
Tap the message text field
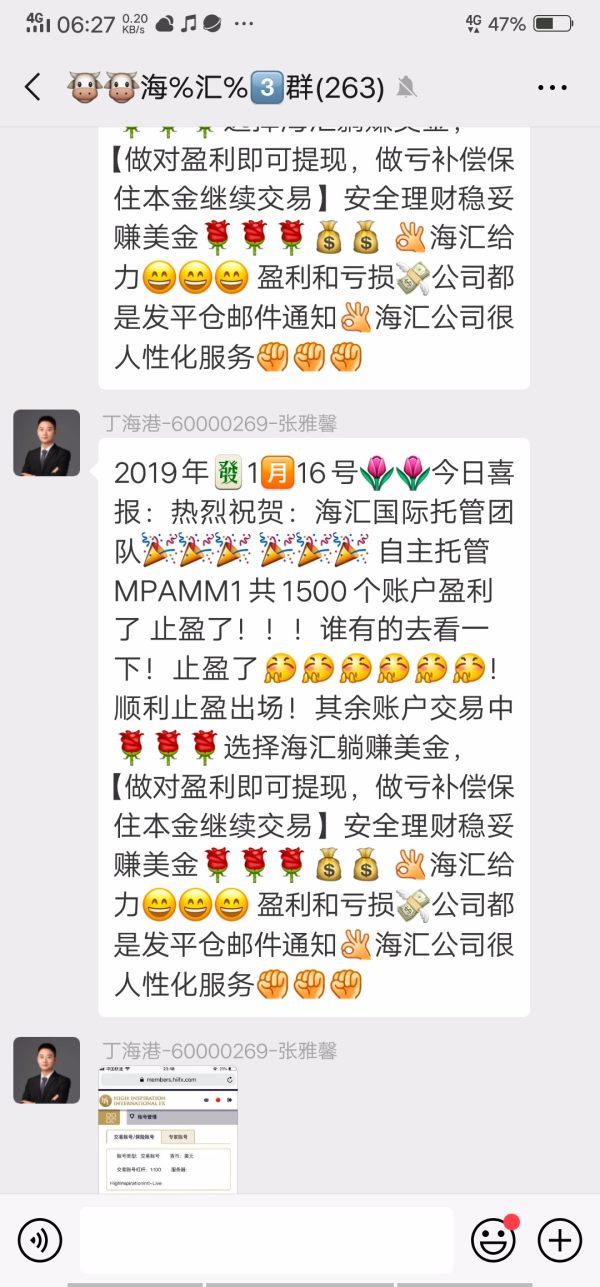click(x=266, y=1240)
